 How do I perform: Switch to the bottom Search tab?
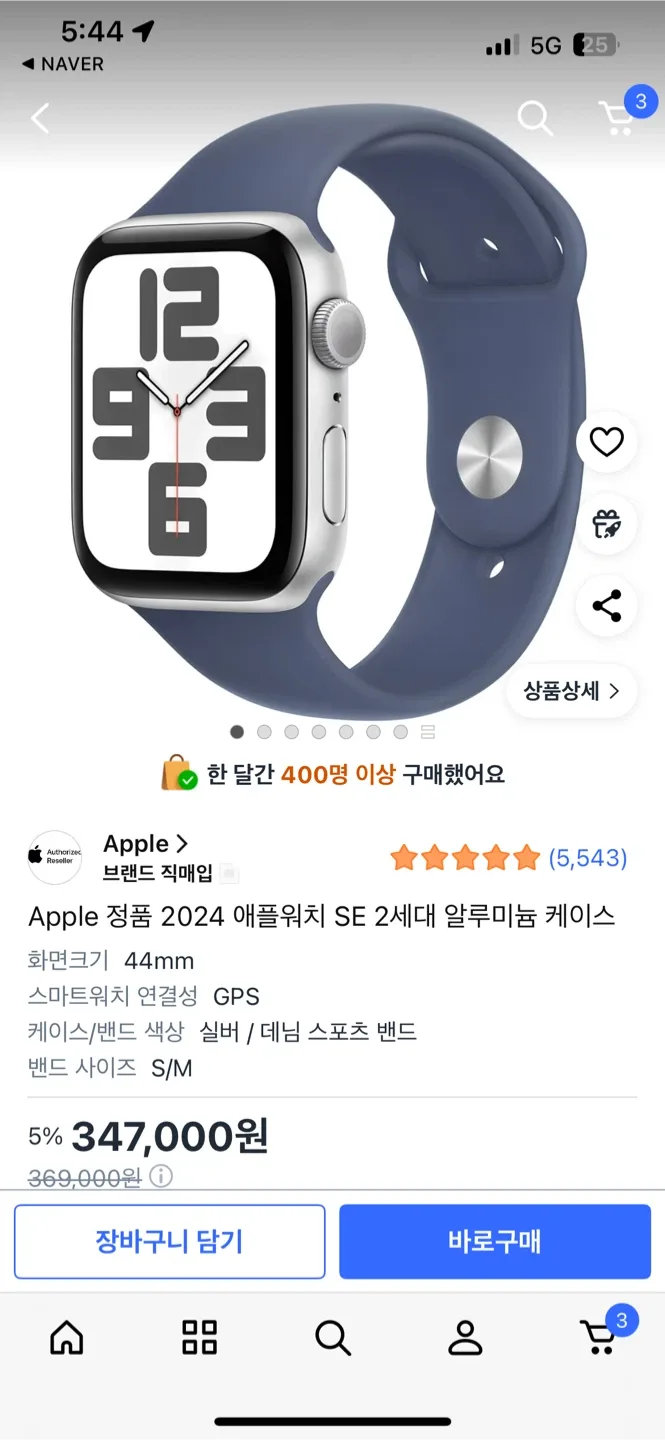coord(332,1337)
